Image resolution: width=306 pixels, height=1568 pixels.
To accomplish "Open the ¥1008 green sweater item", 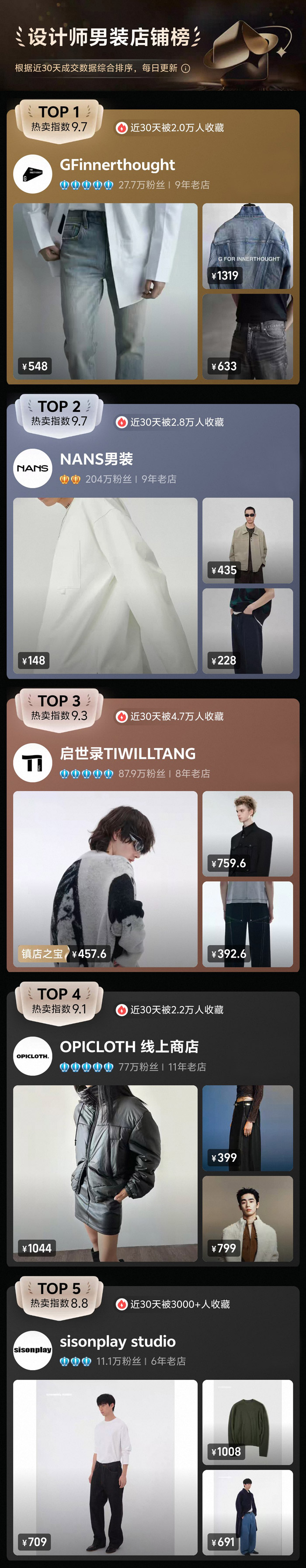I will pyautogui.click(x=247, y=1422).
